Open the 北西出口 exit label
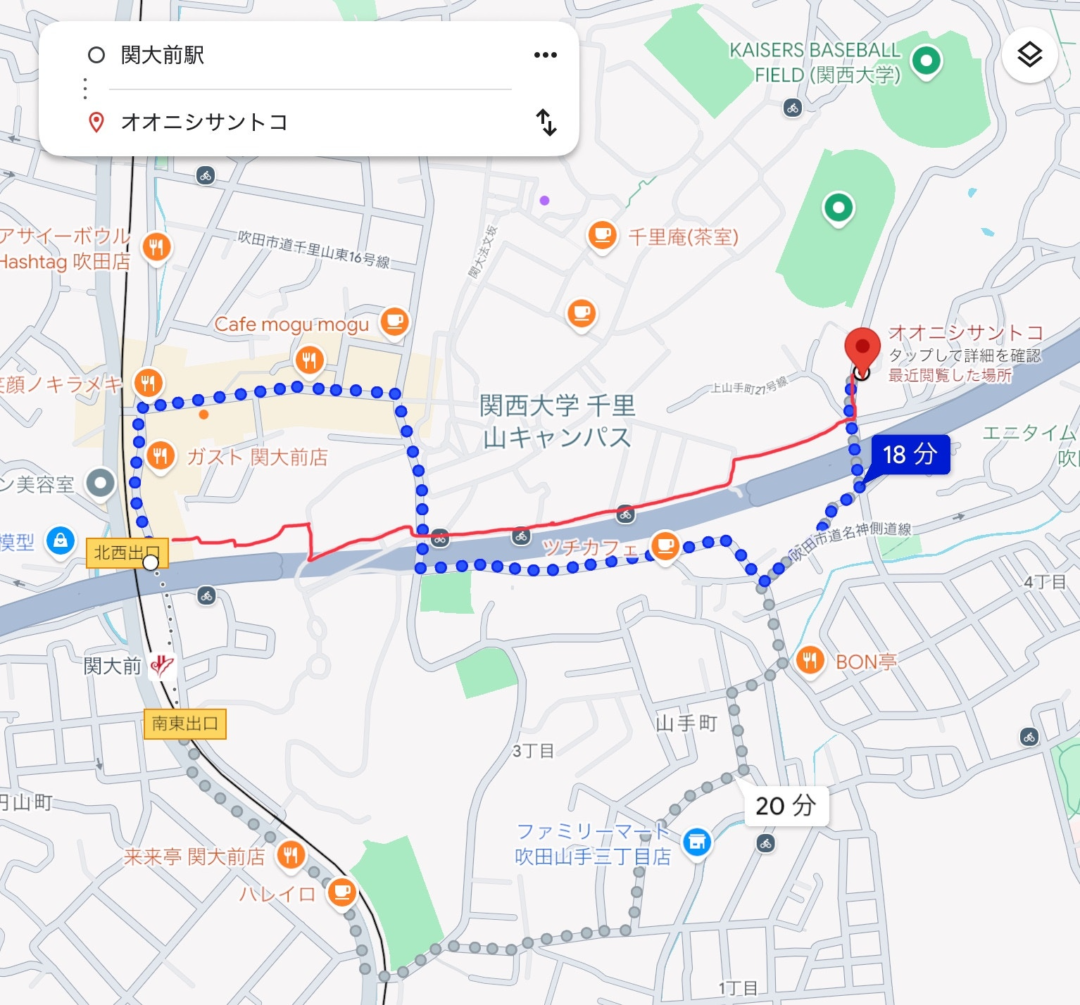1080x1005 pixels. [x=128, y=552]
